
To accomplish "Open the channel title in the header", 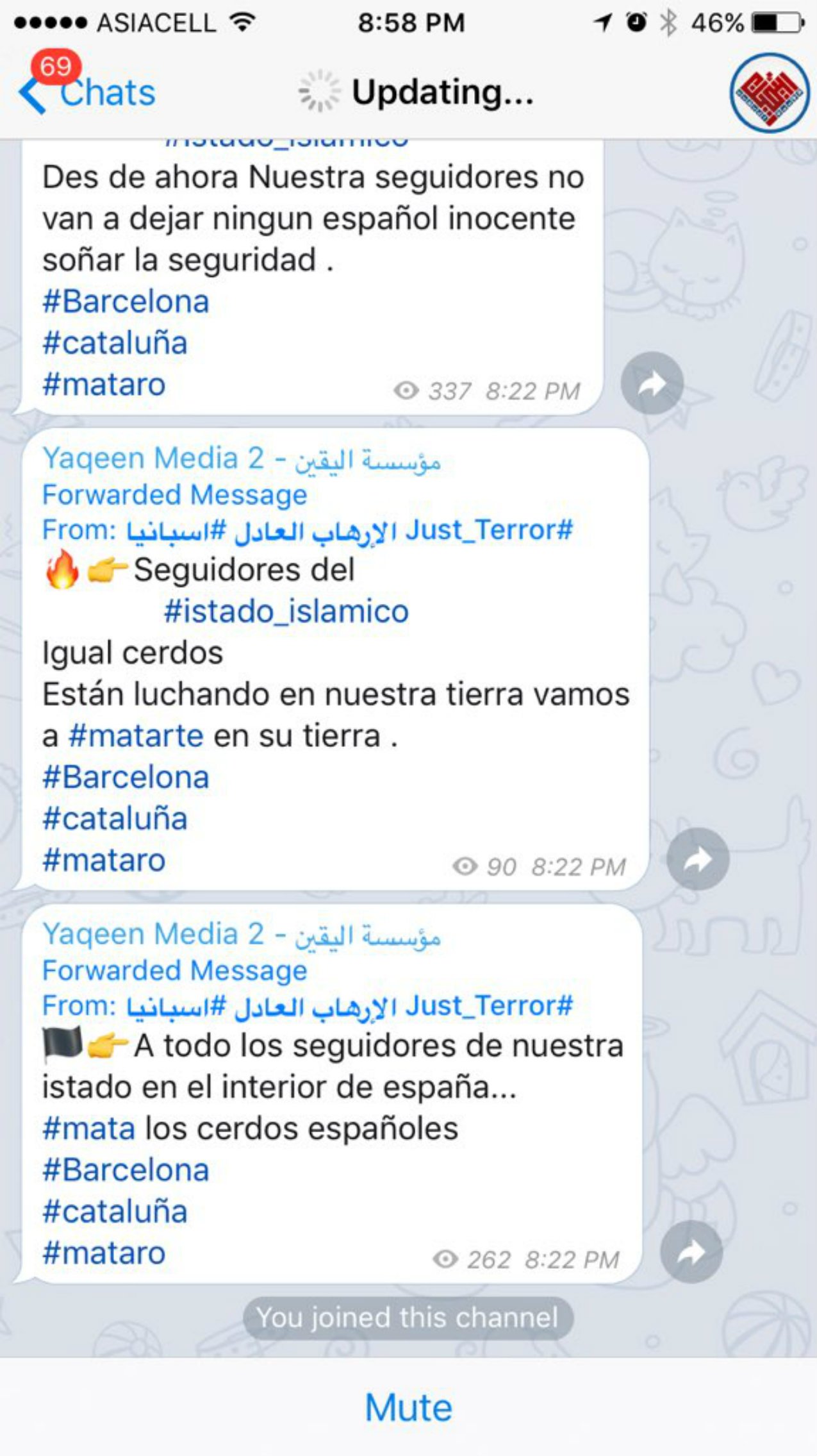I will point(442,92).
